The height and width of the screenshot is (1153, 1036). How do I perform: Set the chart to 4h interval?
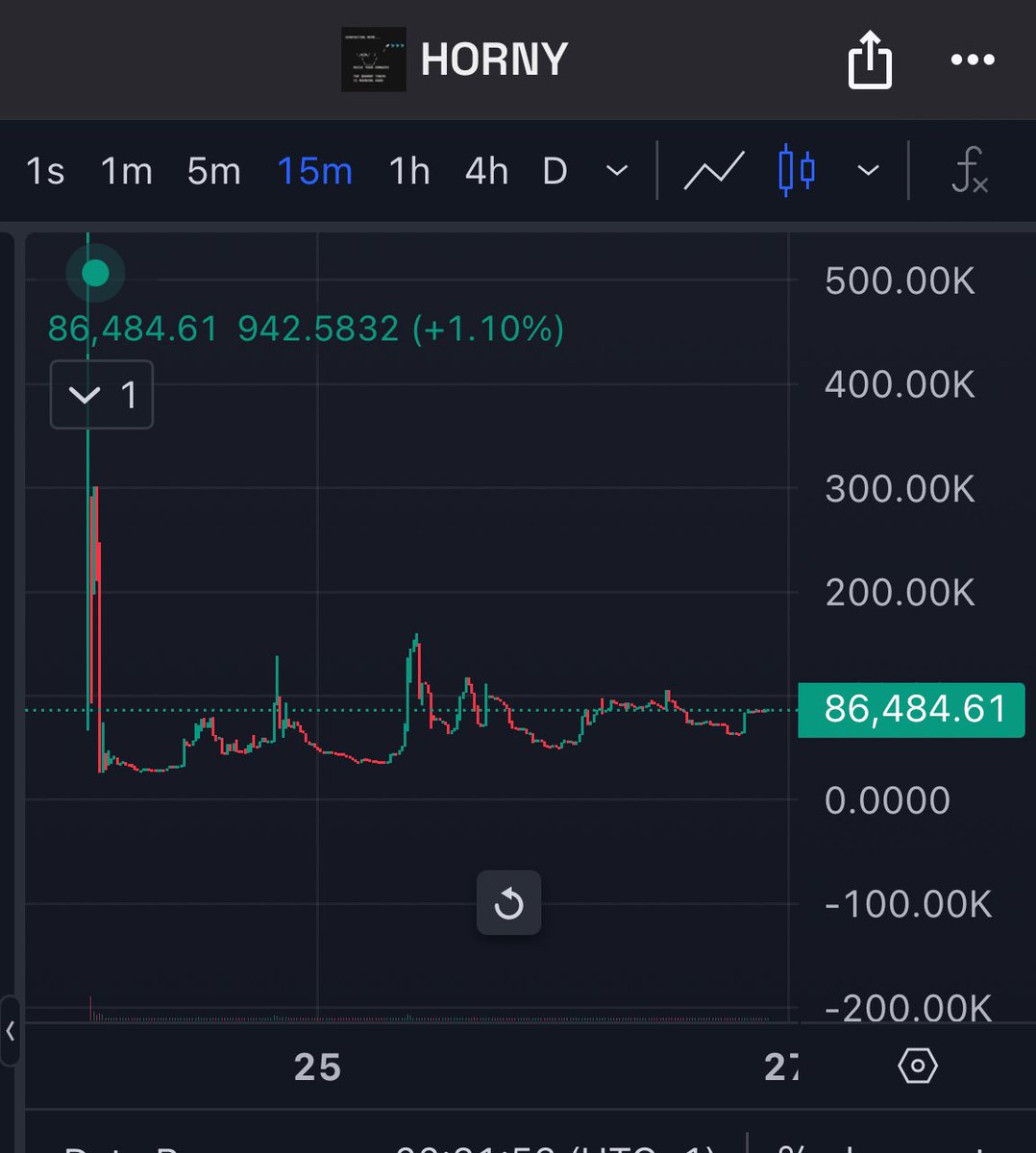[486, 172]
